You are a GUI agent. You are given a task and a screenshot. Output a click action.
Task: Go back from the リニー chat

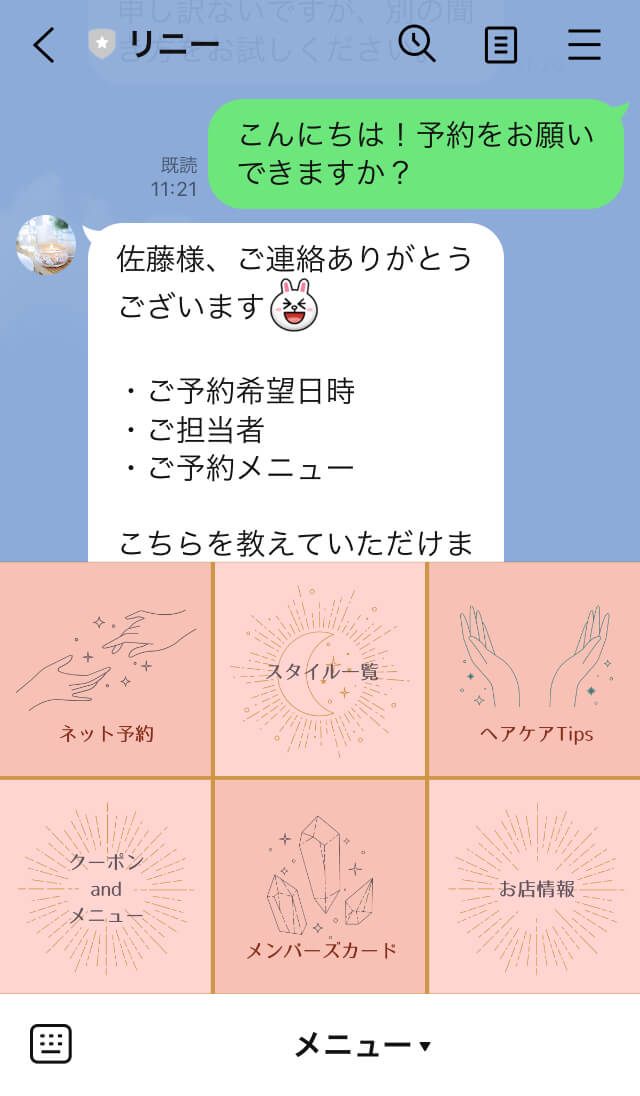[x=44, y=45]
